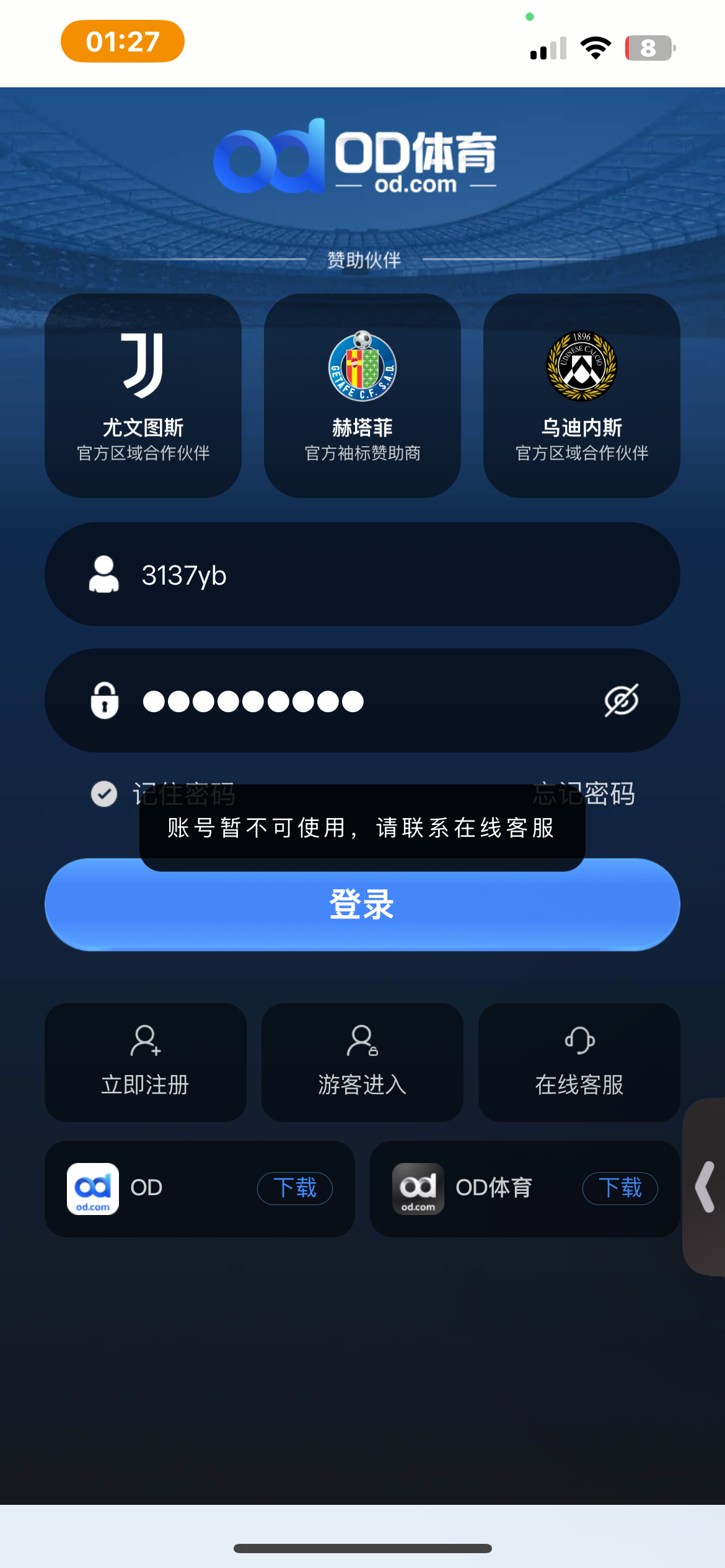Screen dimensions: 725x1568
Task: Download the OD体育 app
Action: [620, 1188]
